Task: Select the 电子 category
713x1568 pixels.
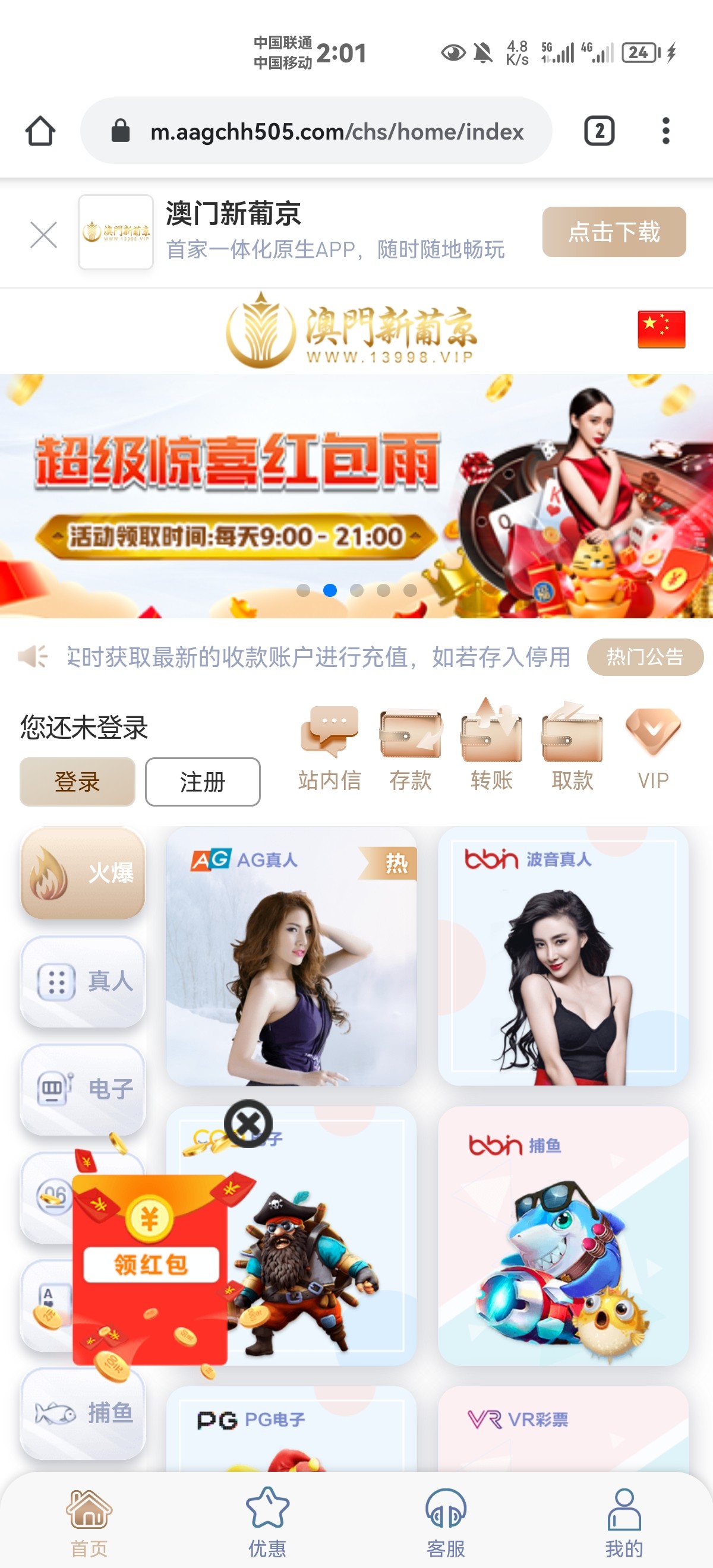Action: [x=83, y=1089]
